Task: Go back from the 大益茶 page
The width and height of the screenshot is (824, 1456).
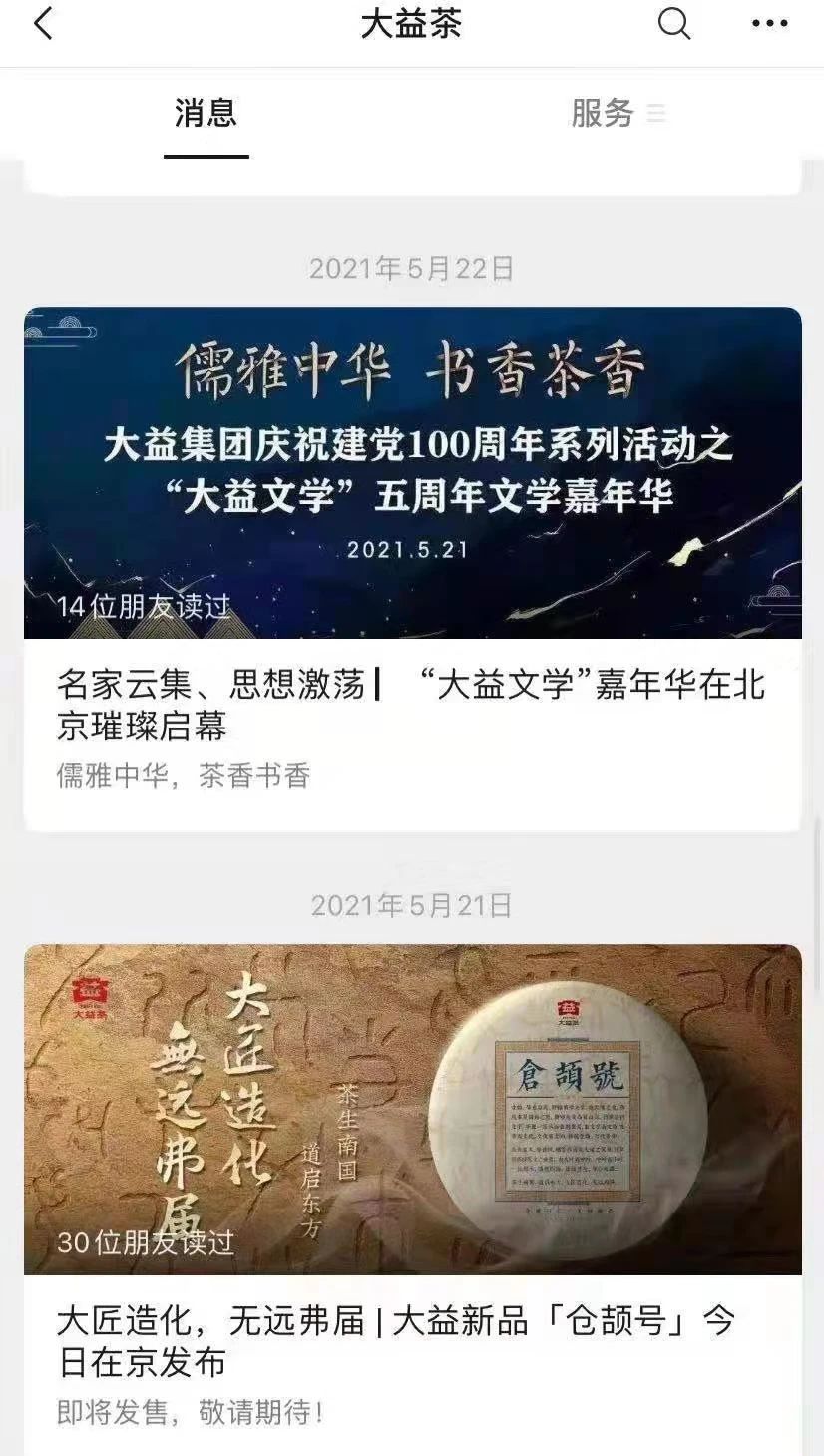Action: tap(43, 24)
